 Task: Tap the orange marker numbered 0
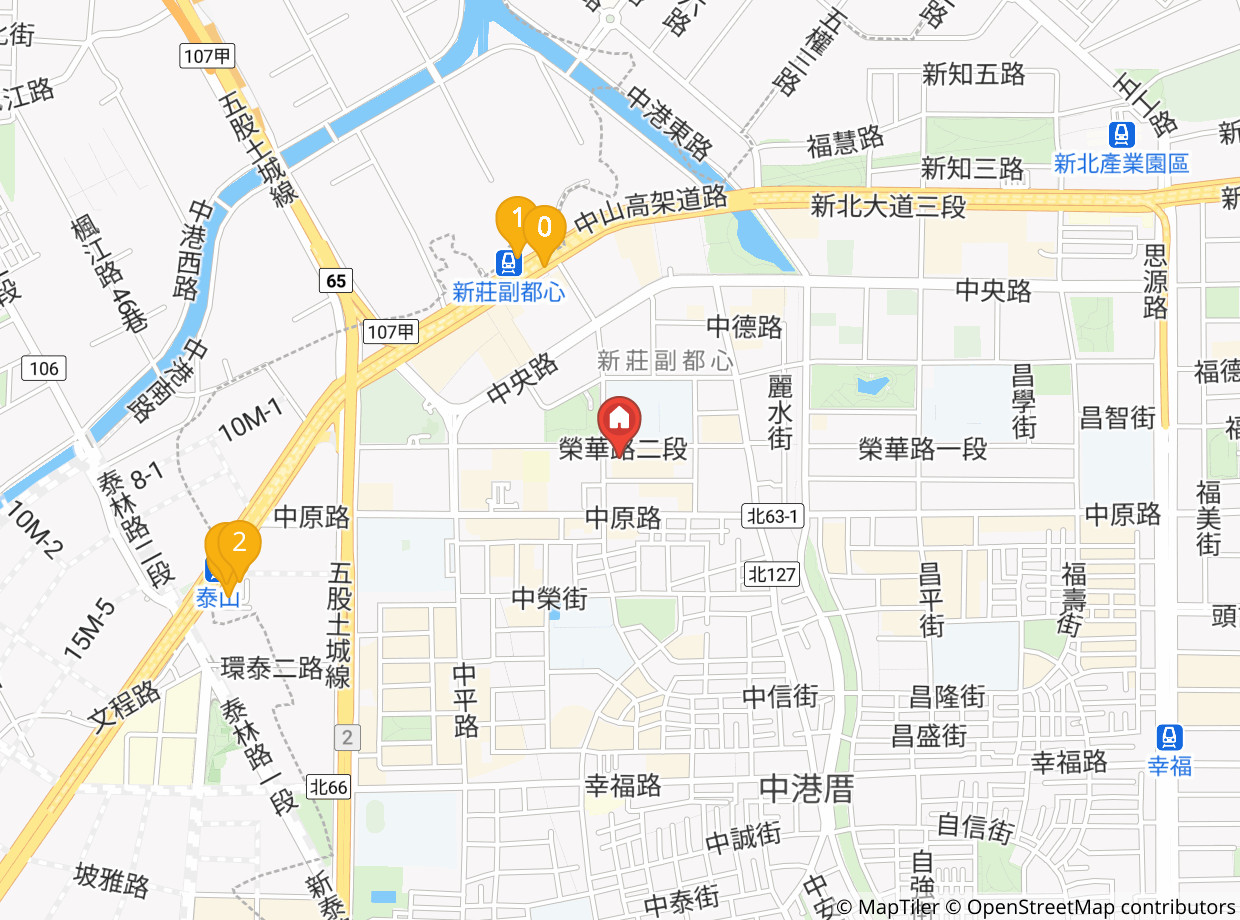click(545, 228)
